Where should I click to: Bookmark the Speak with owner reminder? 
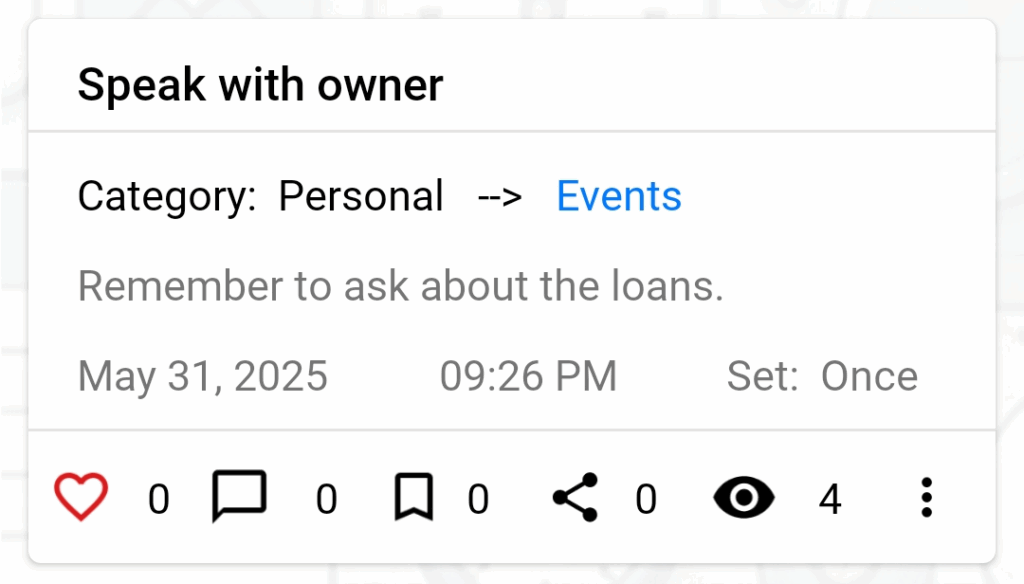click(413, 497)
